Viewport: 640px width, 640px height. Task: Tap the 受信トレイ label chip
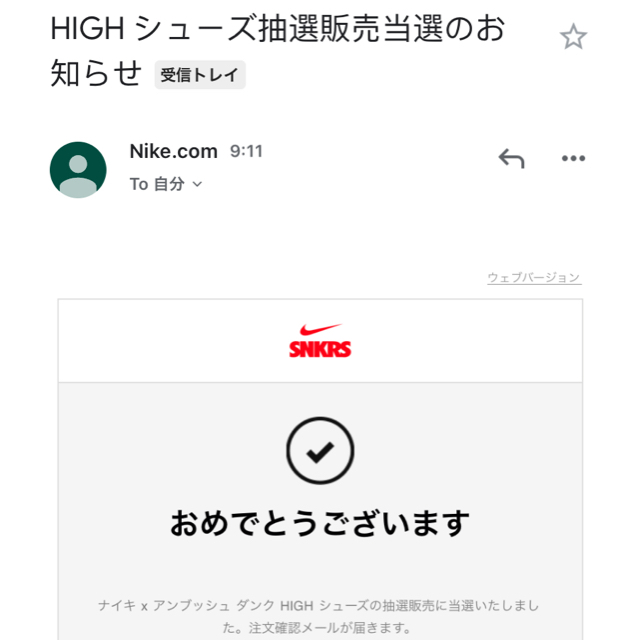(x=200, y=75)
